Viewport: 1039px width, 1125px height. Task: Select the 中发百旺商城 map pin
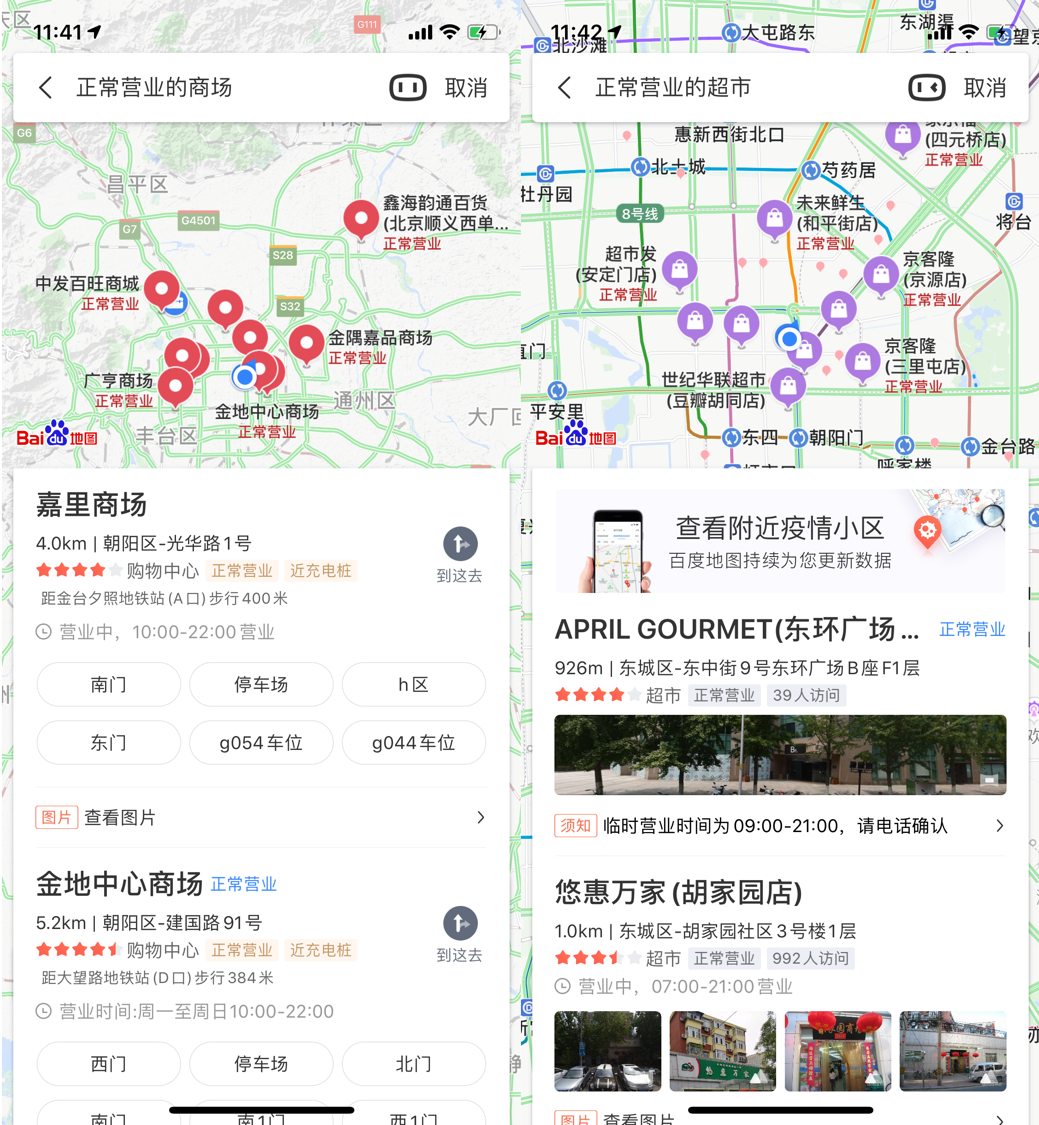(161, 288)
